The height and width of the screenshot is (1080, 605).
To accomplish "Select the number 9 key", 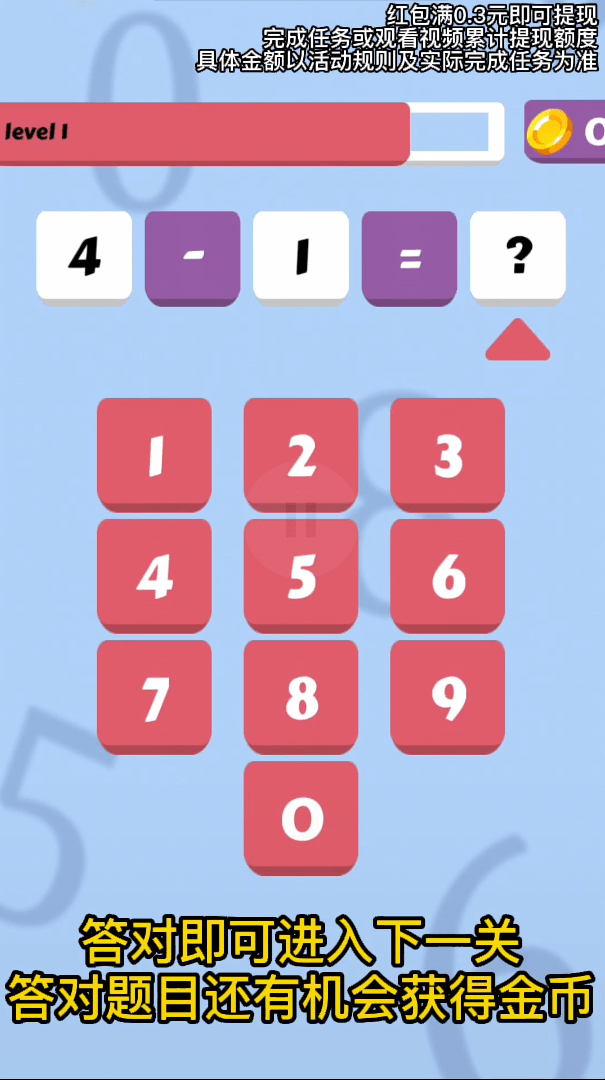I will tap(447, 696).
